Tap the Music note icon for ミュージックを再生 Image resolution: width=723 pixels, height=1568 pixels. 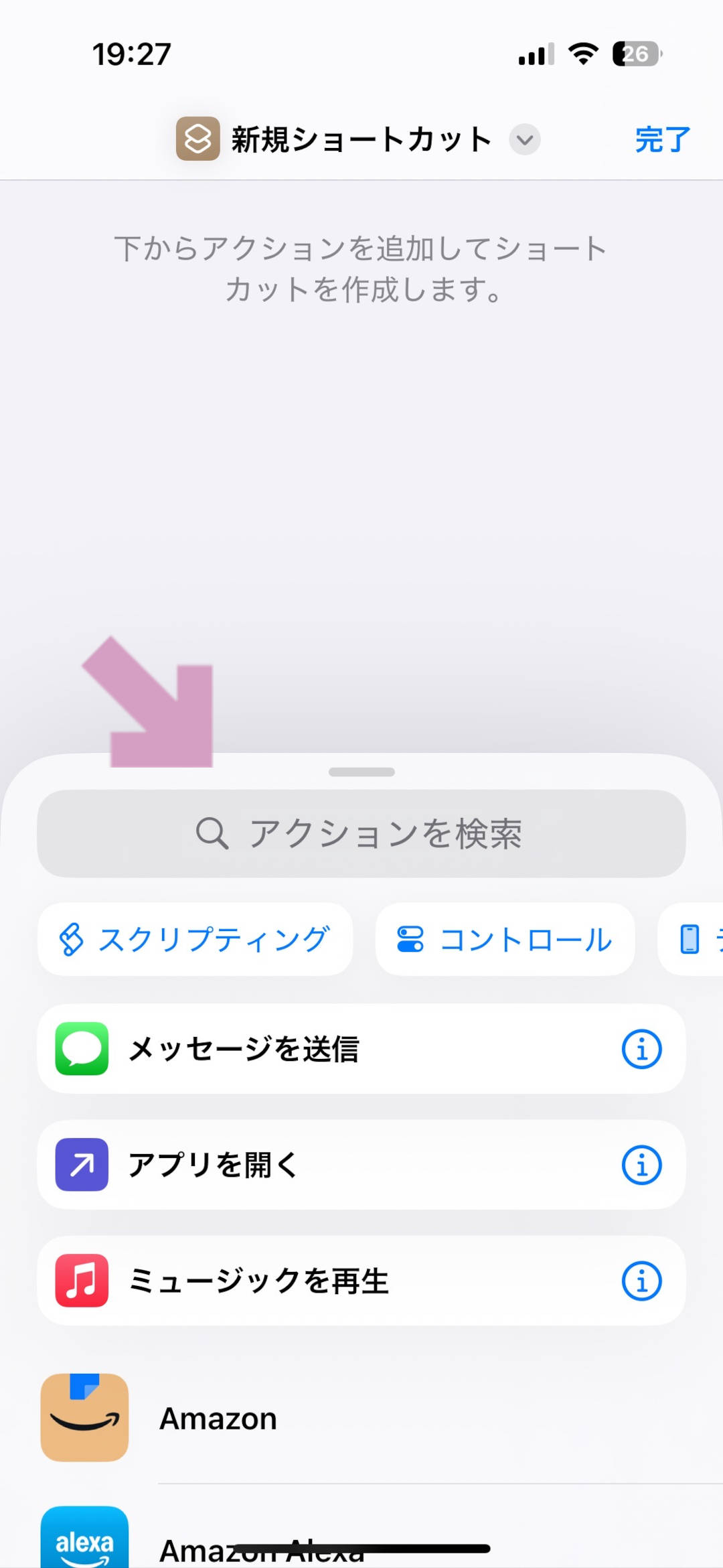point(82,1281)
